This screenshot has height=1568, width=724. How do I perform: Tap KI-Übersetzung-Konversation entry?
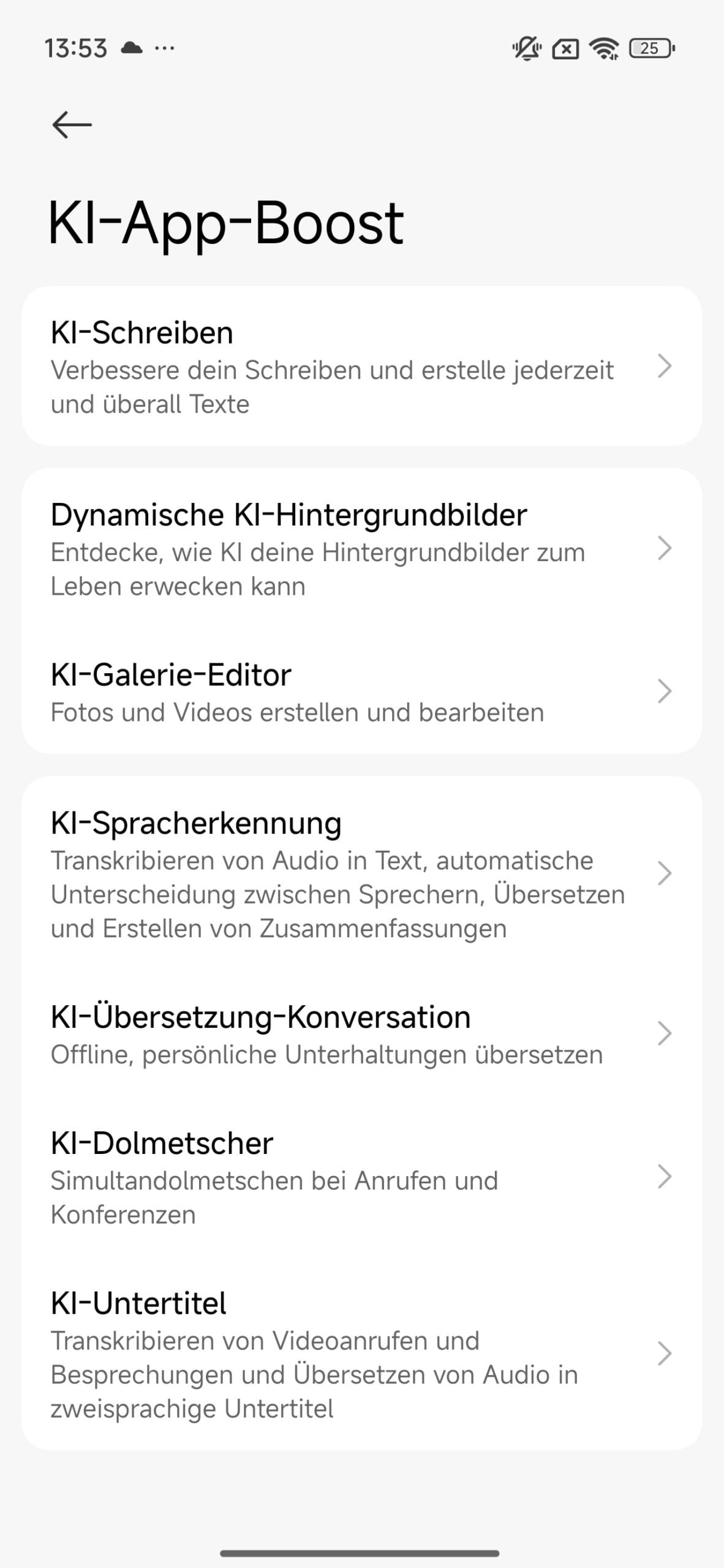pos(361,1034)
